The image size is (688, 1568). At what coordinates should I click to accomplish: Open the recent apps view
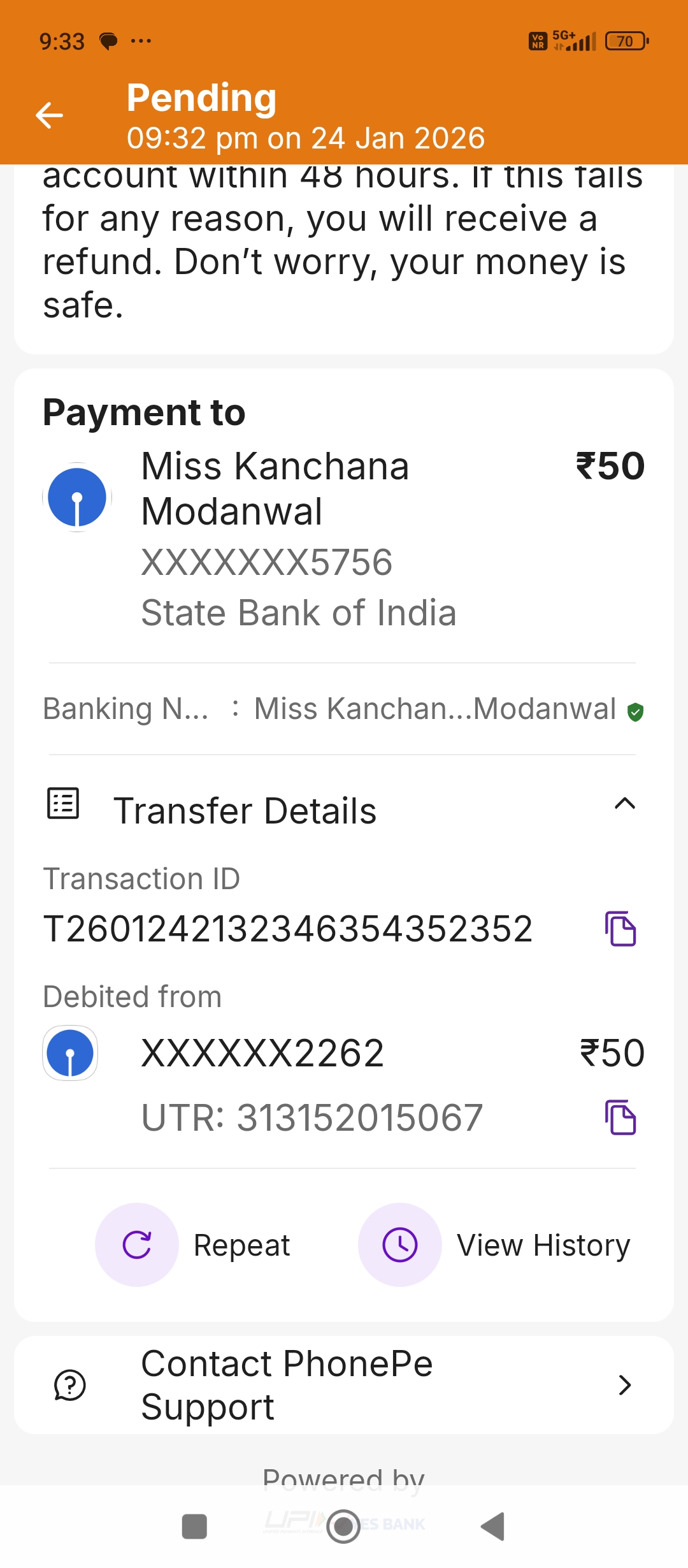pyautogui.click(x=194, y=1527)
